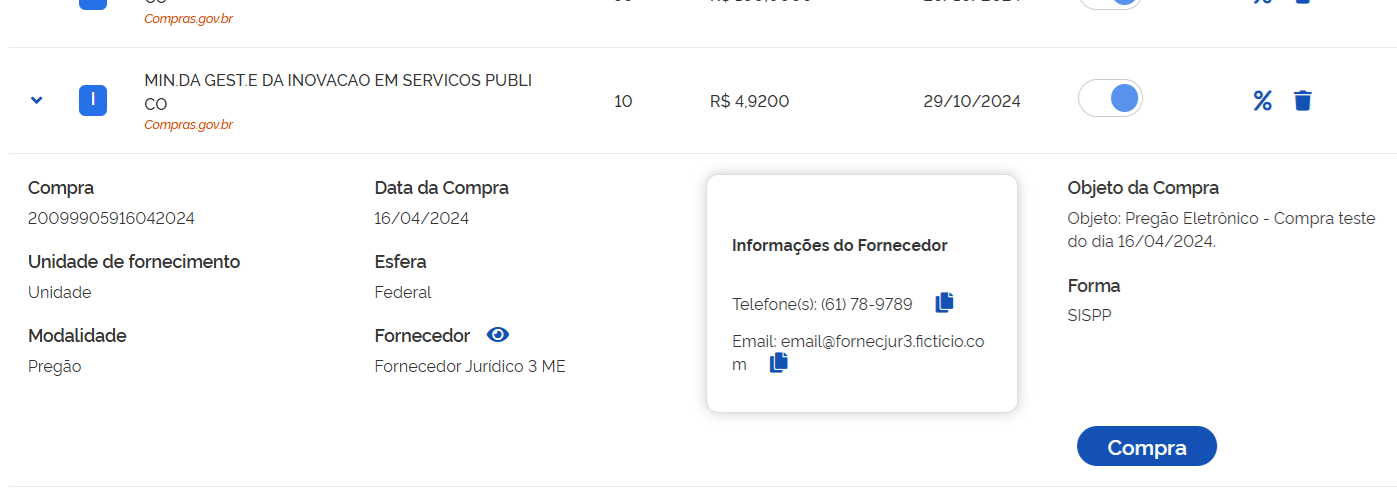Open the percent icon on the R$ 4,9200 row

coord(1262,100)
